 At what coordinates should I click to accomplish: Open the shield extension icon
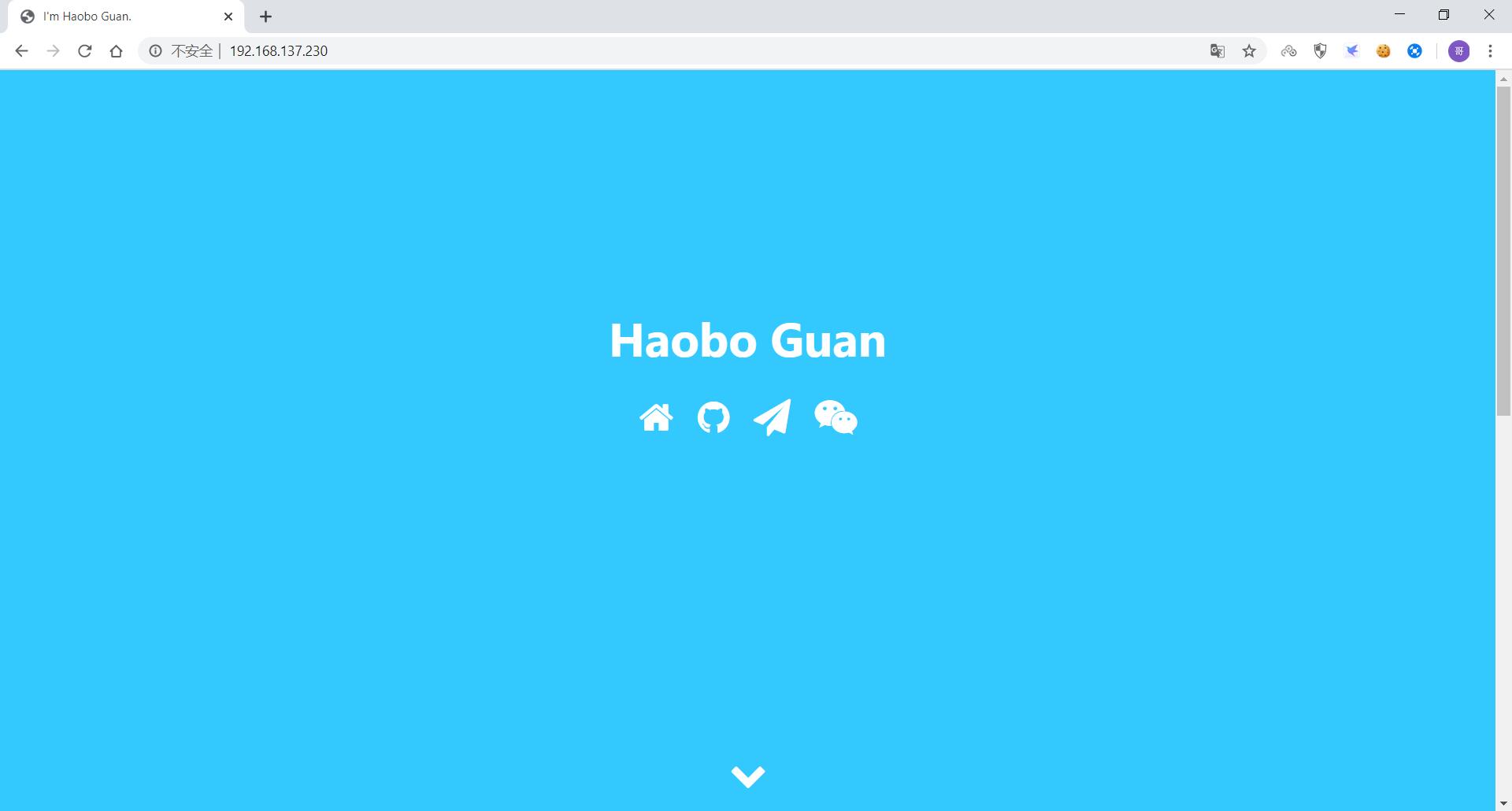(x=1320, y=51)
